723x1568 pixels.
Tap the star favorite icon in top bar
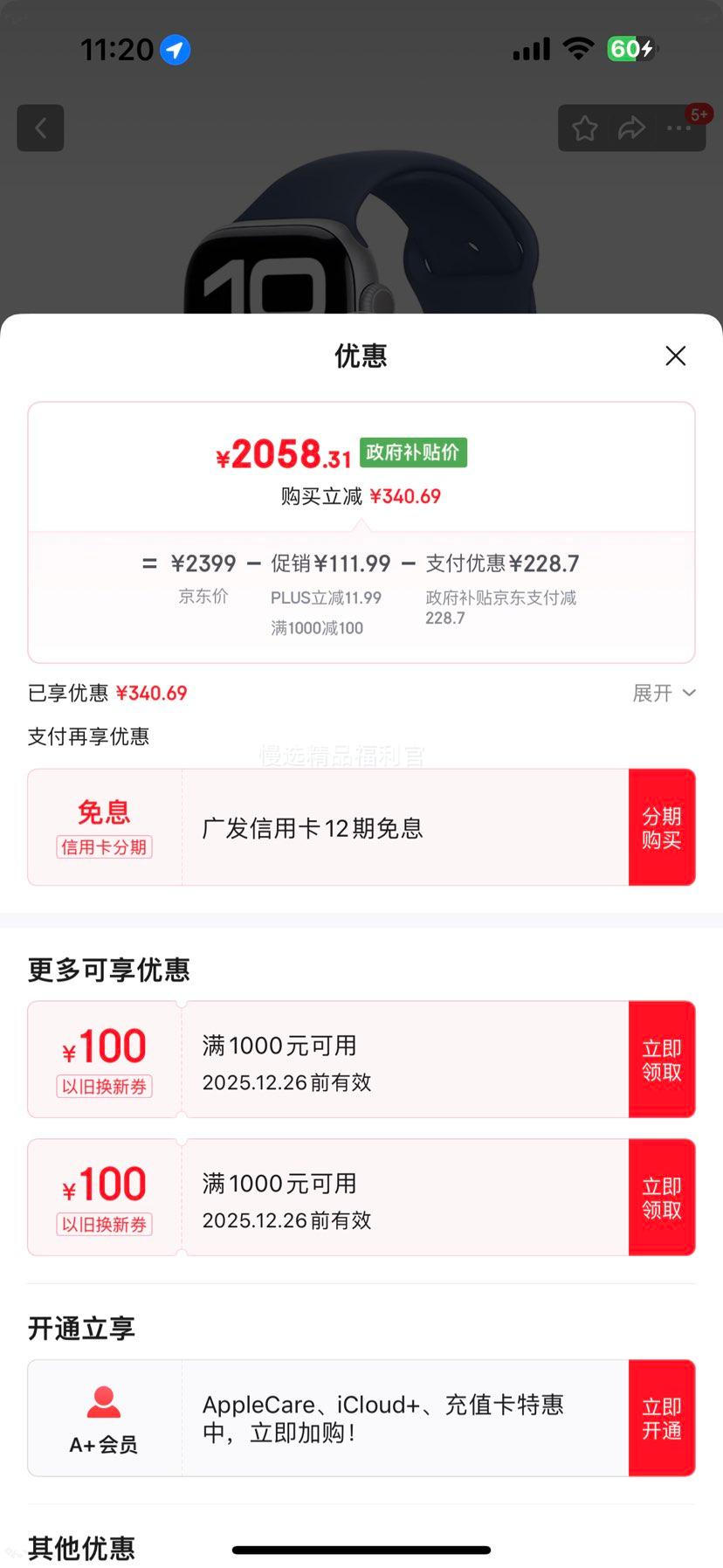583,128
